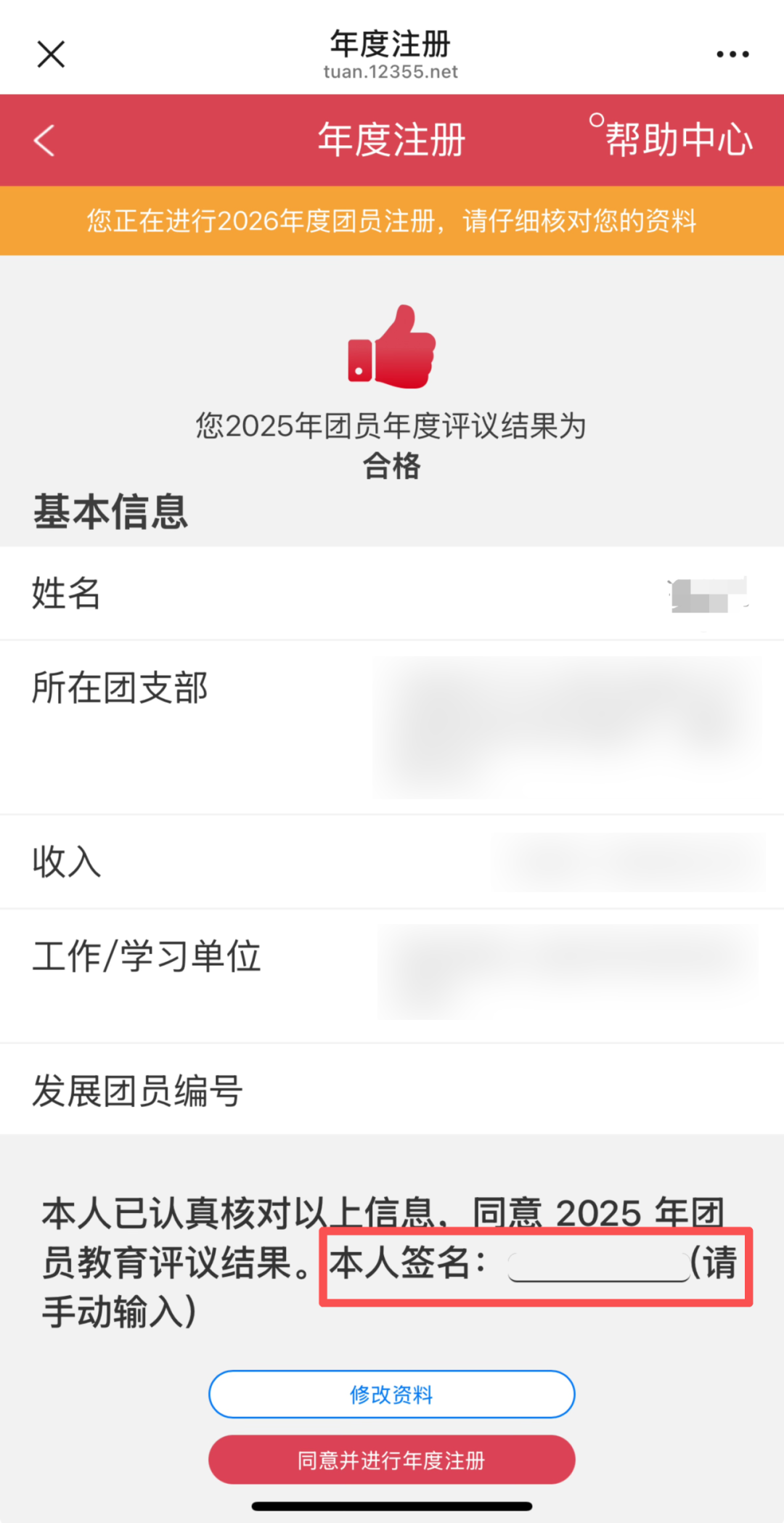Close the 年度注册 webview page
This screenshot has width=784, height=1523.
(51, 54)
